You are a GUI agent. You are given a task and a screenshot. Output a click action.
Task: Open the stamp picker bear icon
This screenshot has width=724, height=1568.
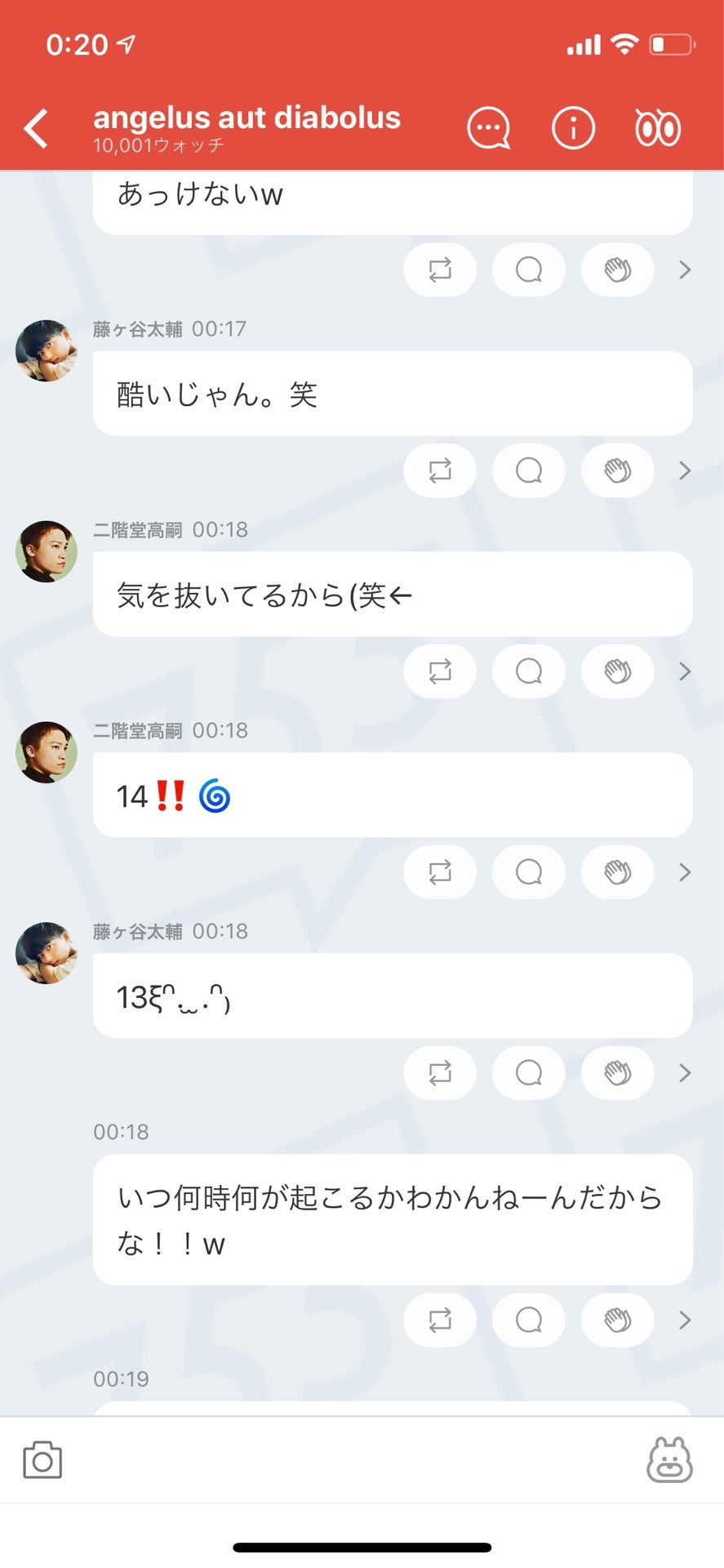[x=668, y=1460]
